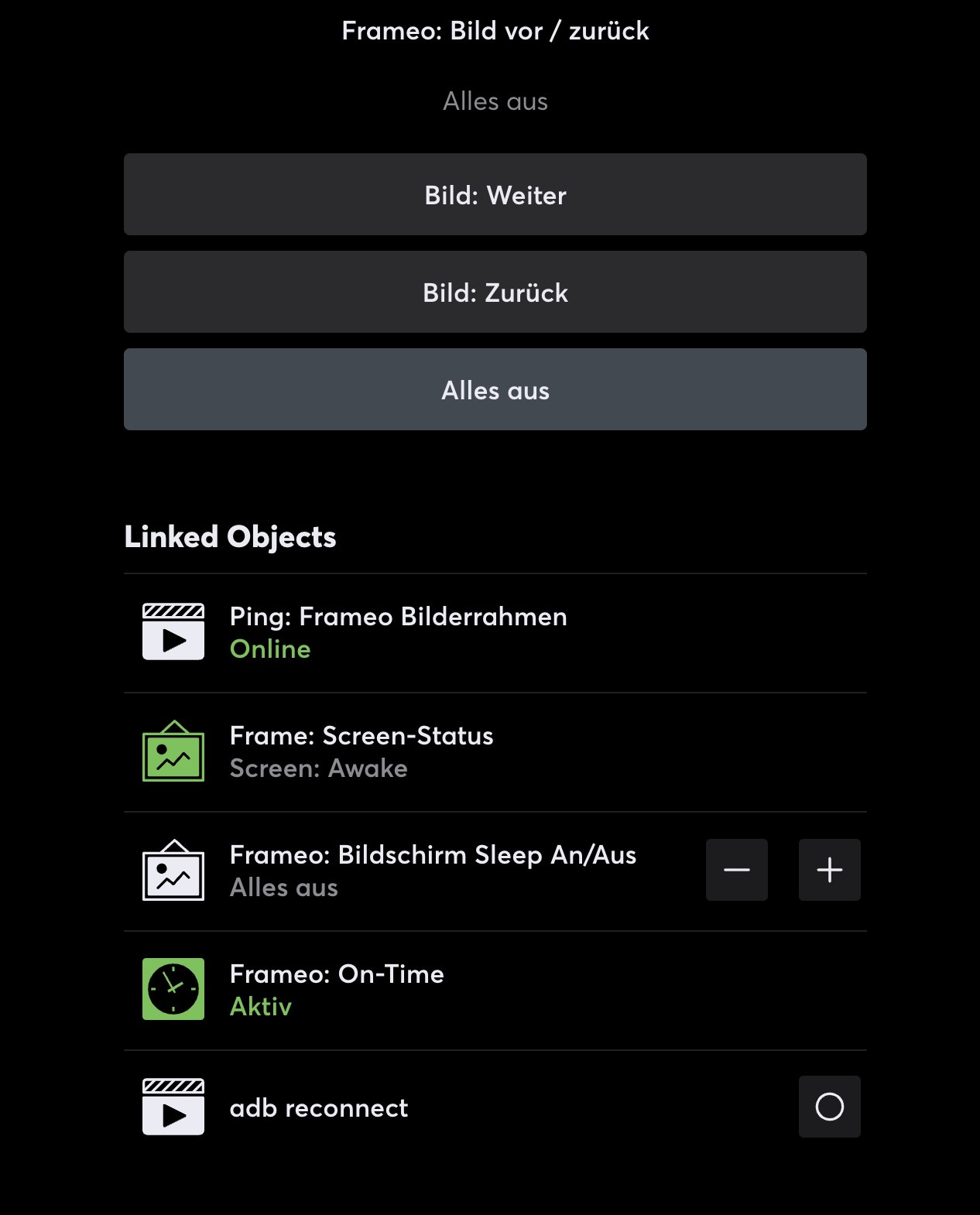The height and width of the screenshot is (1215, 980).
Task: Increase Bildschirm Sleep value with plus
Action: tap(829, 870)
